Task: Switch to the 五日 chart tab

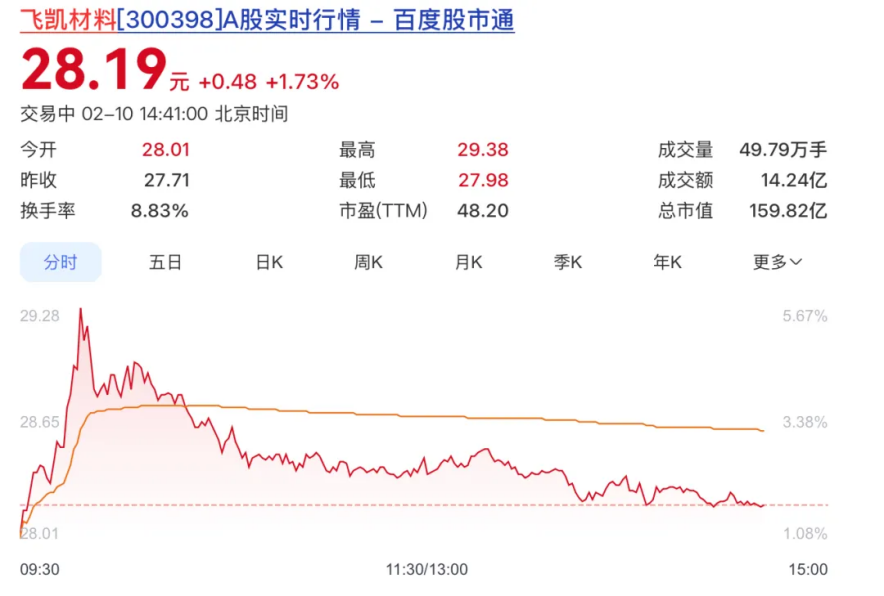Action: coord(166,262)
